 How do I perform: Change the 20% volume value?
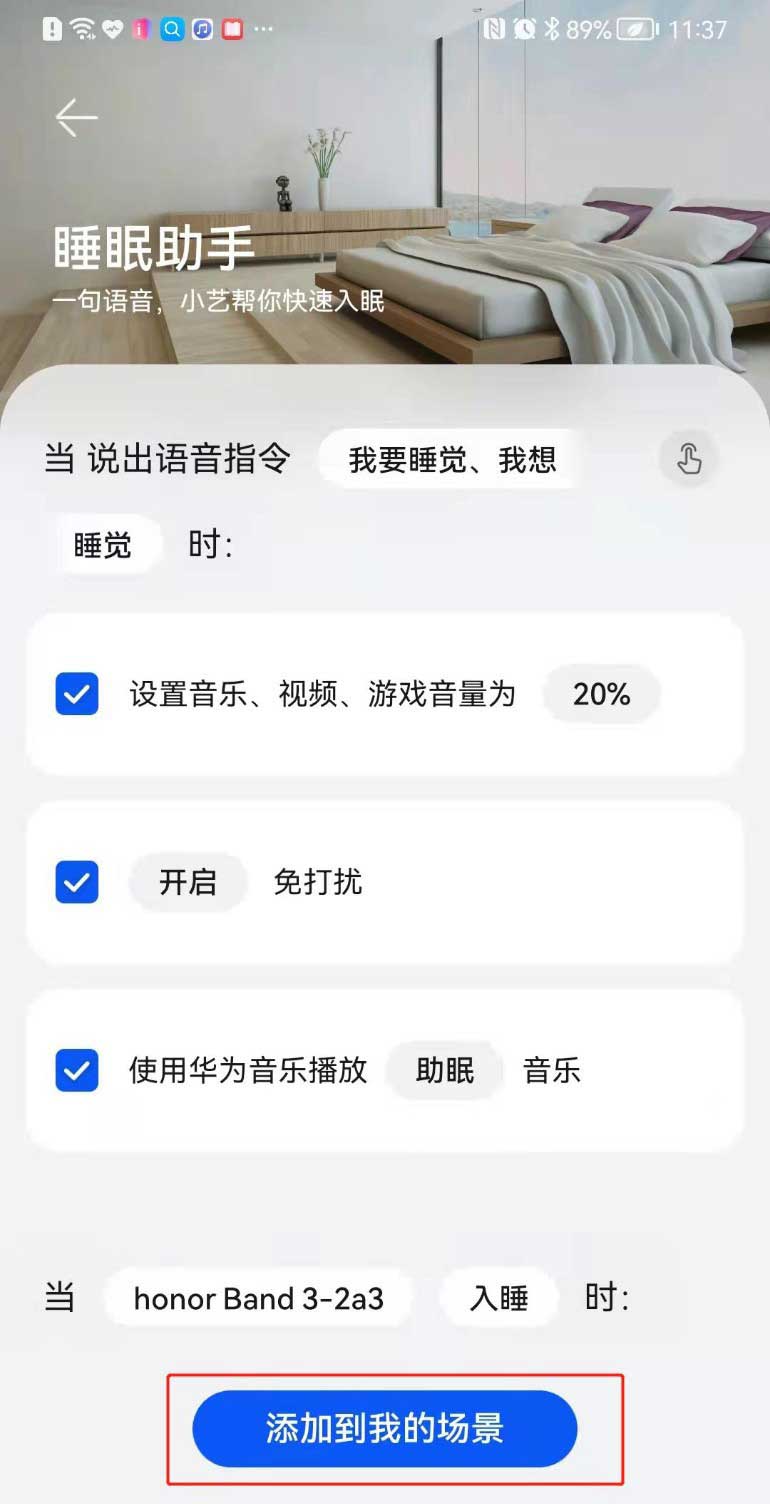coord(601,694)
